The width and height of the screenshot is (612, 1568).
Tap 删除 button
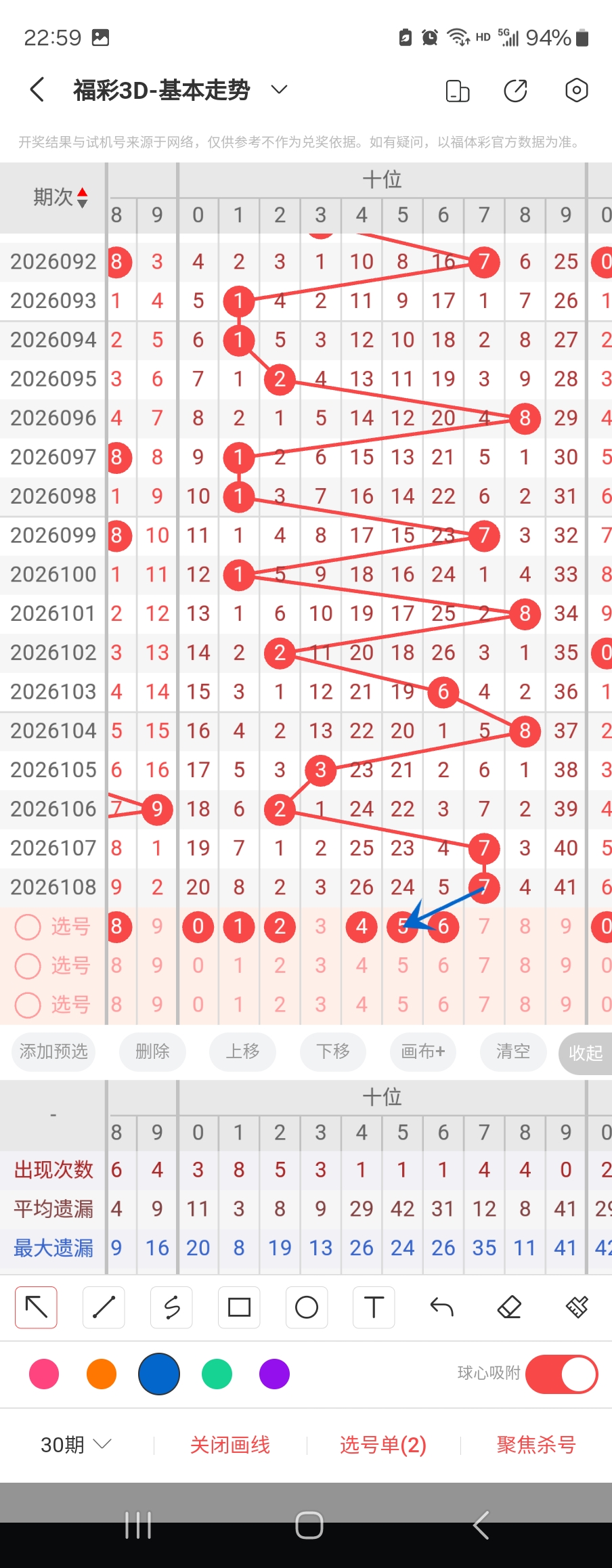click(152, 1051)
